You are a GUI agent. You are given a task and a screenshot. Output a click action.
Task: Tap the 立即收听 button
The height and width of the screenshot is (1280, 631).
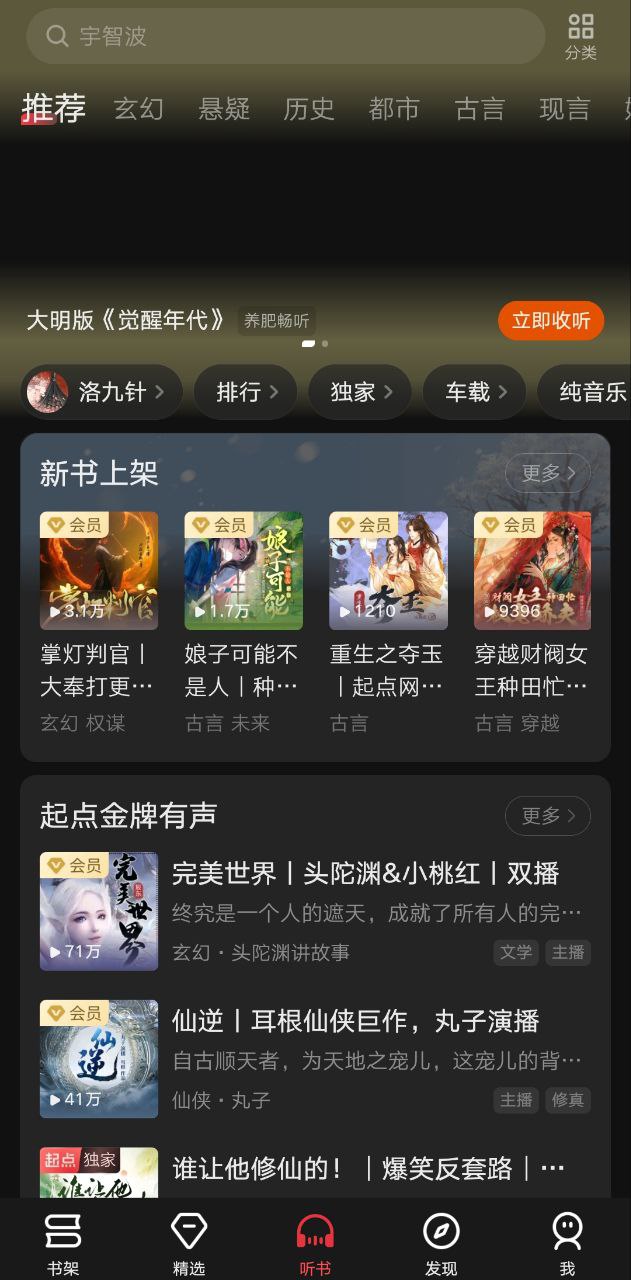click(x=551, y=321)
